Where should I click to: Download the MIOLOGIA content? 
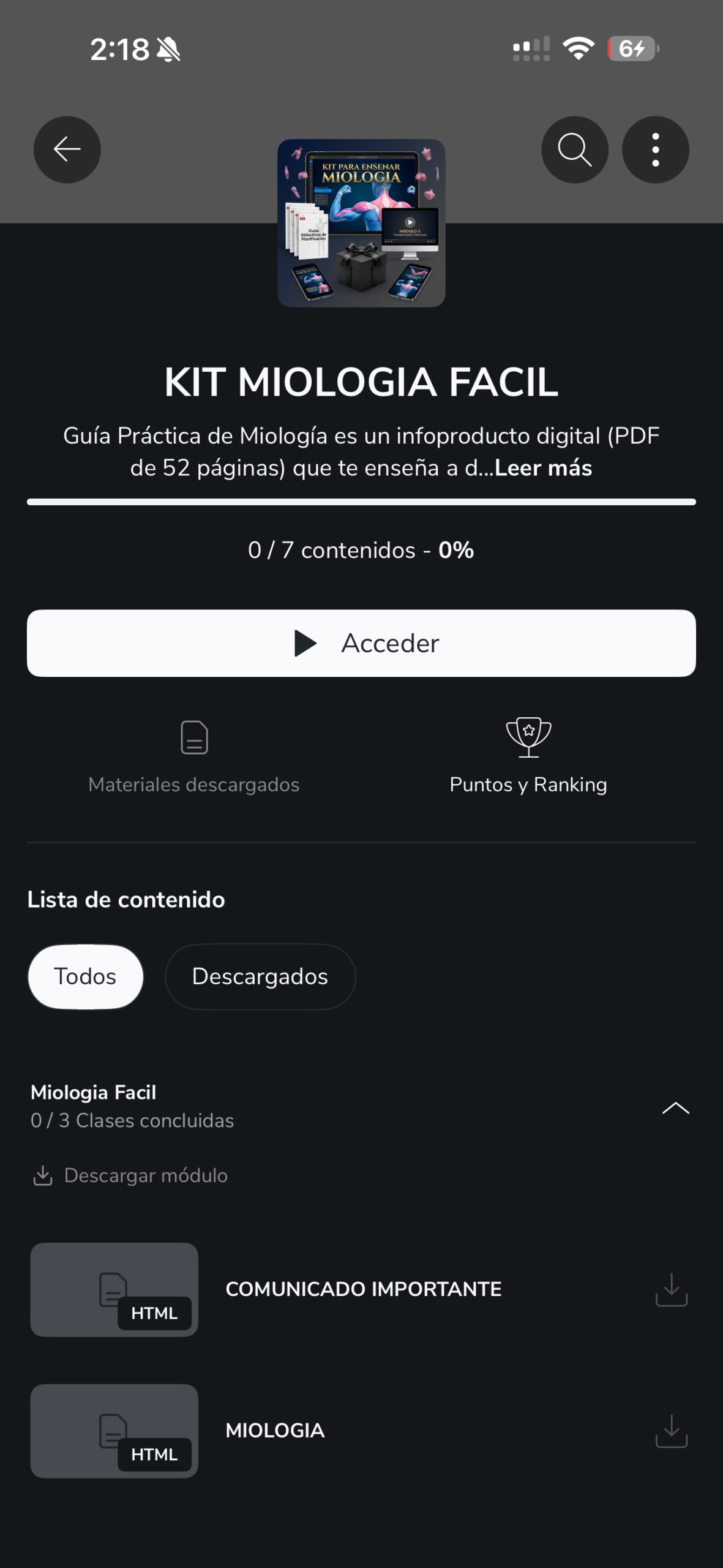click(672, 1431)
